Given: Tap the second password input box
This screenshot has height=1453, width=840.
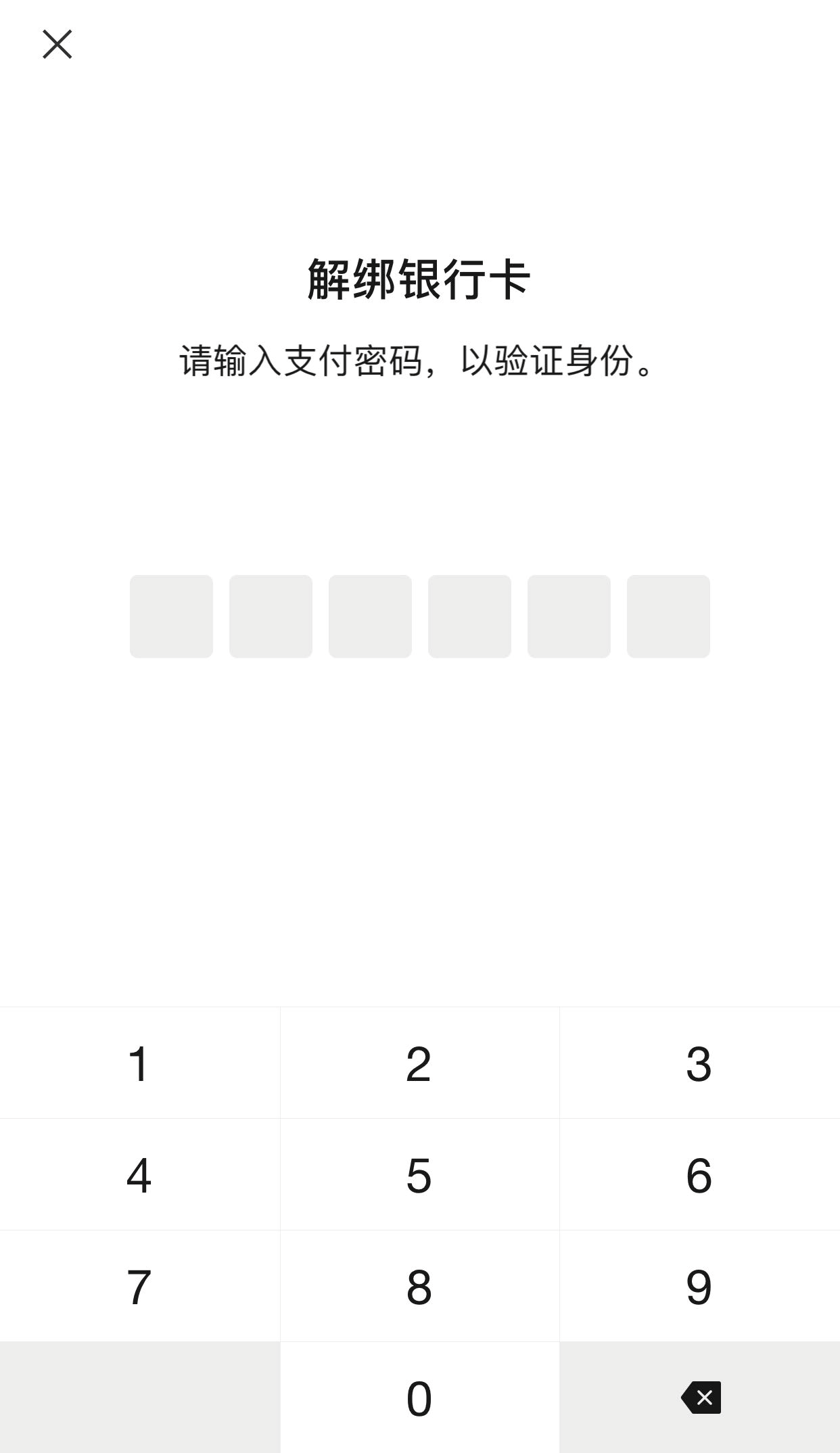Looking at the screenshot, I should pyautogui.click(x=271, y=616).
